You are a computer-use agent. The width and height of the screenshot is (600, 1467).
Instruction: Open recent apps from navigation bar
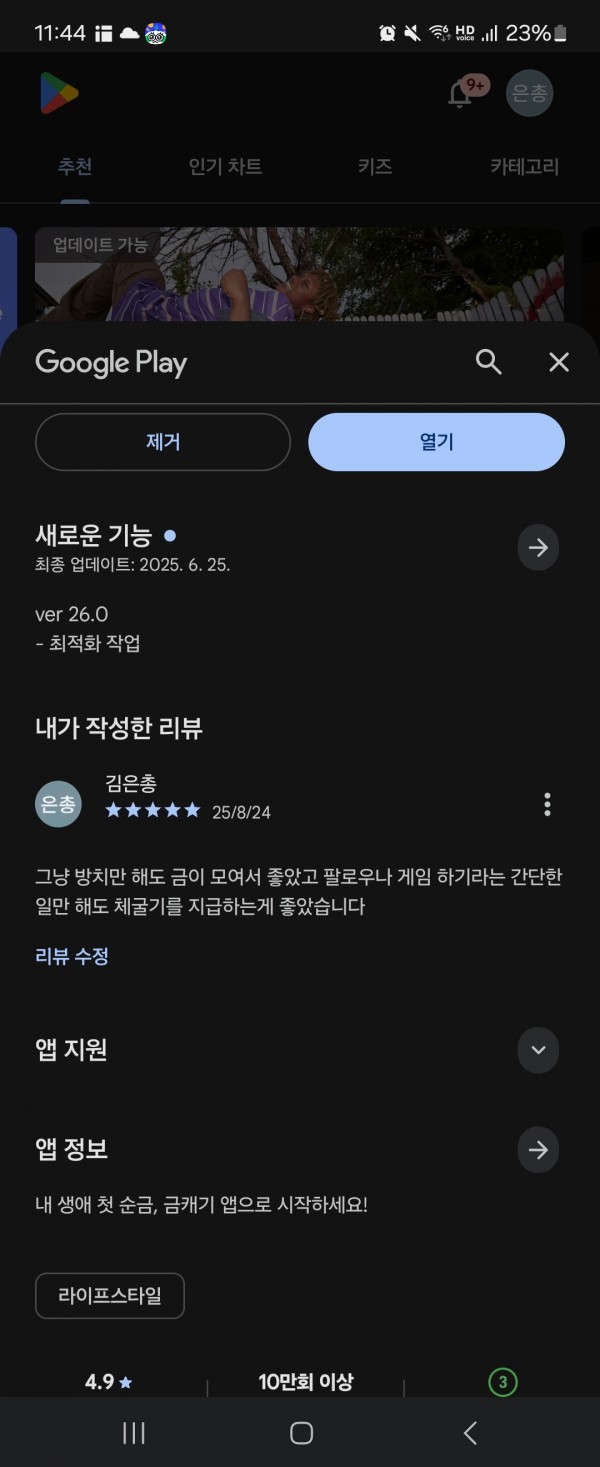(x=133, y=1433)
